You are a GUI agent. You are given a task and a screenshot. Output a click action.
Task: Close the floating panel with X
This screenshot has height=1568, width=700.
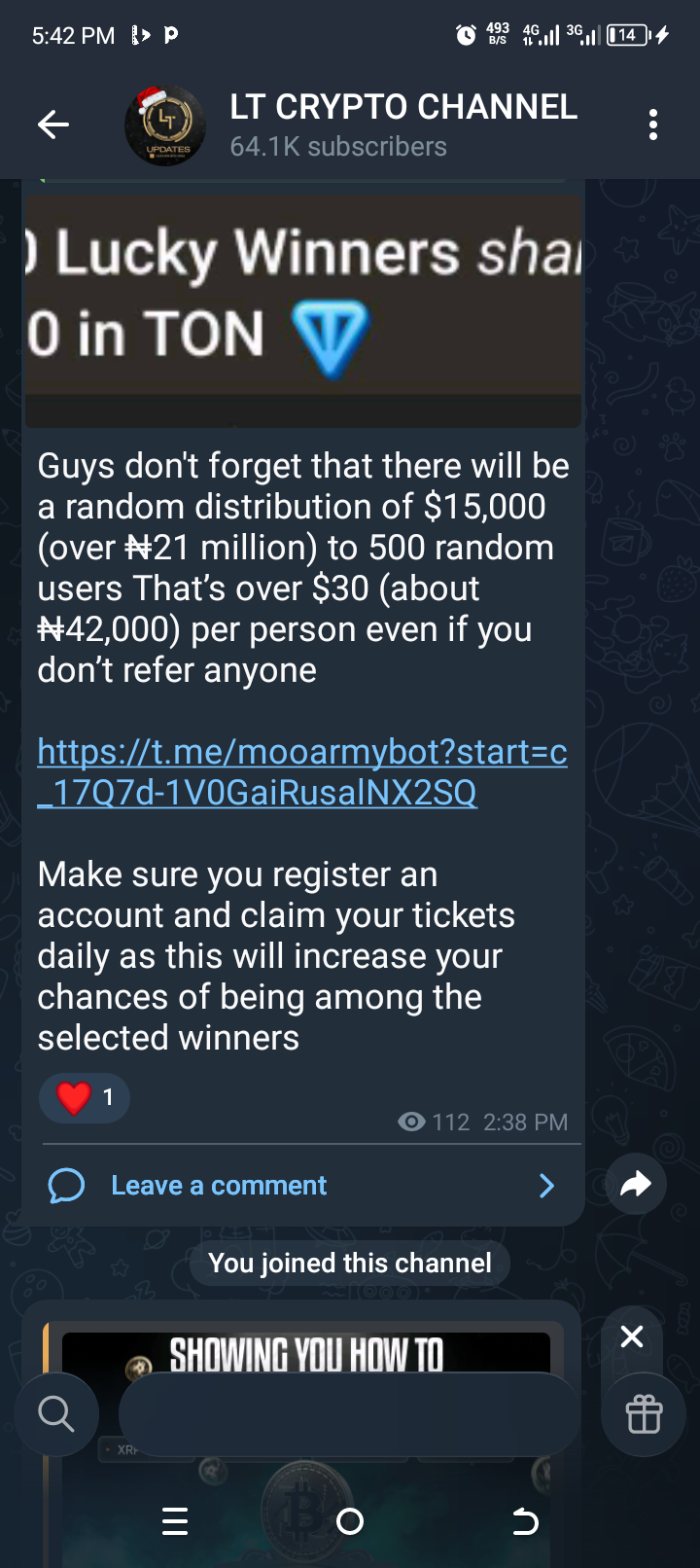pos(632,1336)
